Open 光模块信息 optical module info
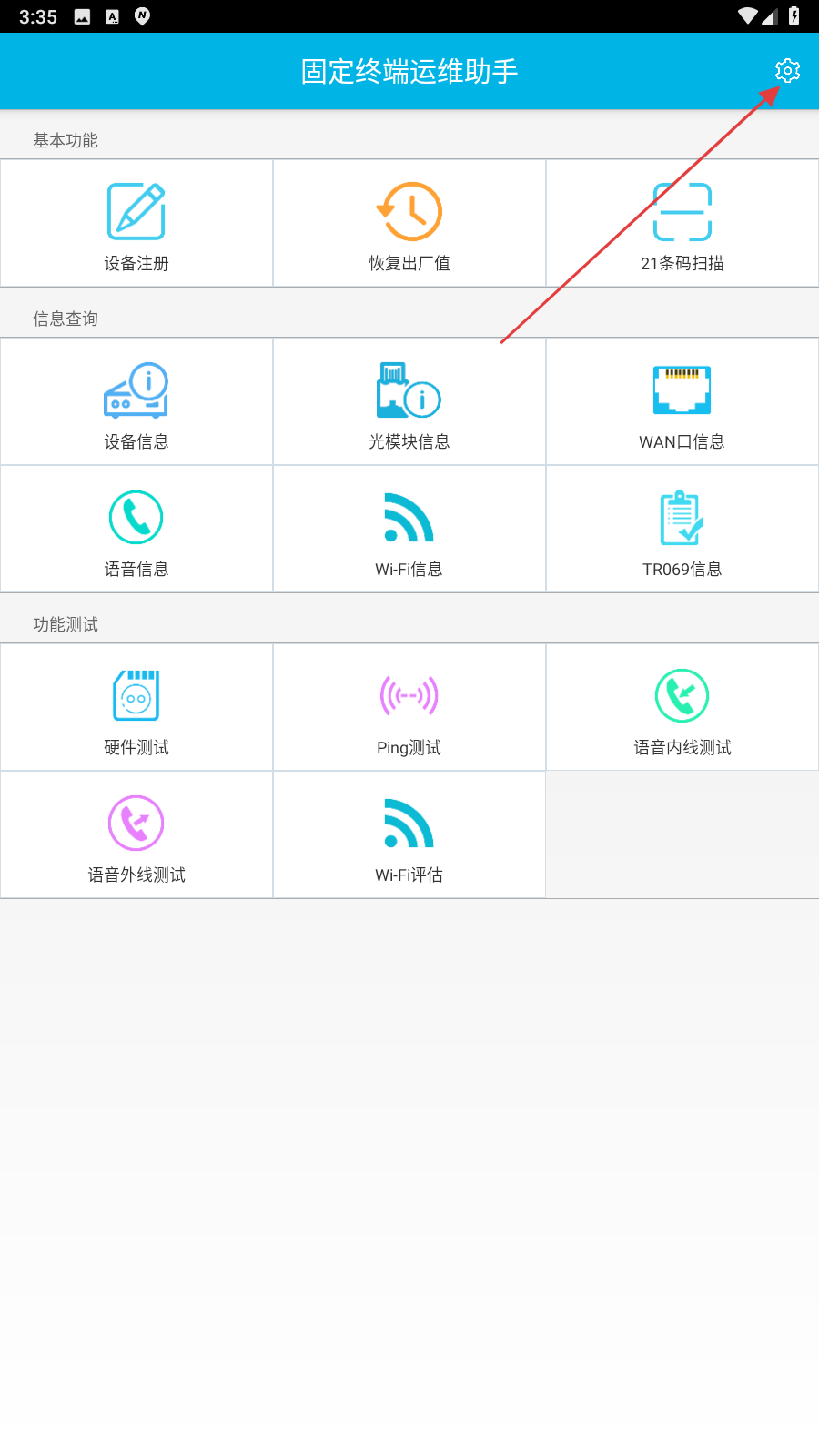 pyautogui.click(x=409, y=402)
